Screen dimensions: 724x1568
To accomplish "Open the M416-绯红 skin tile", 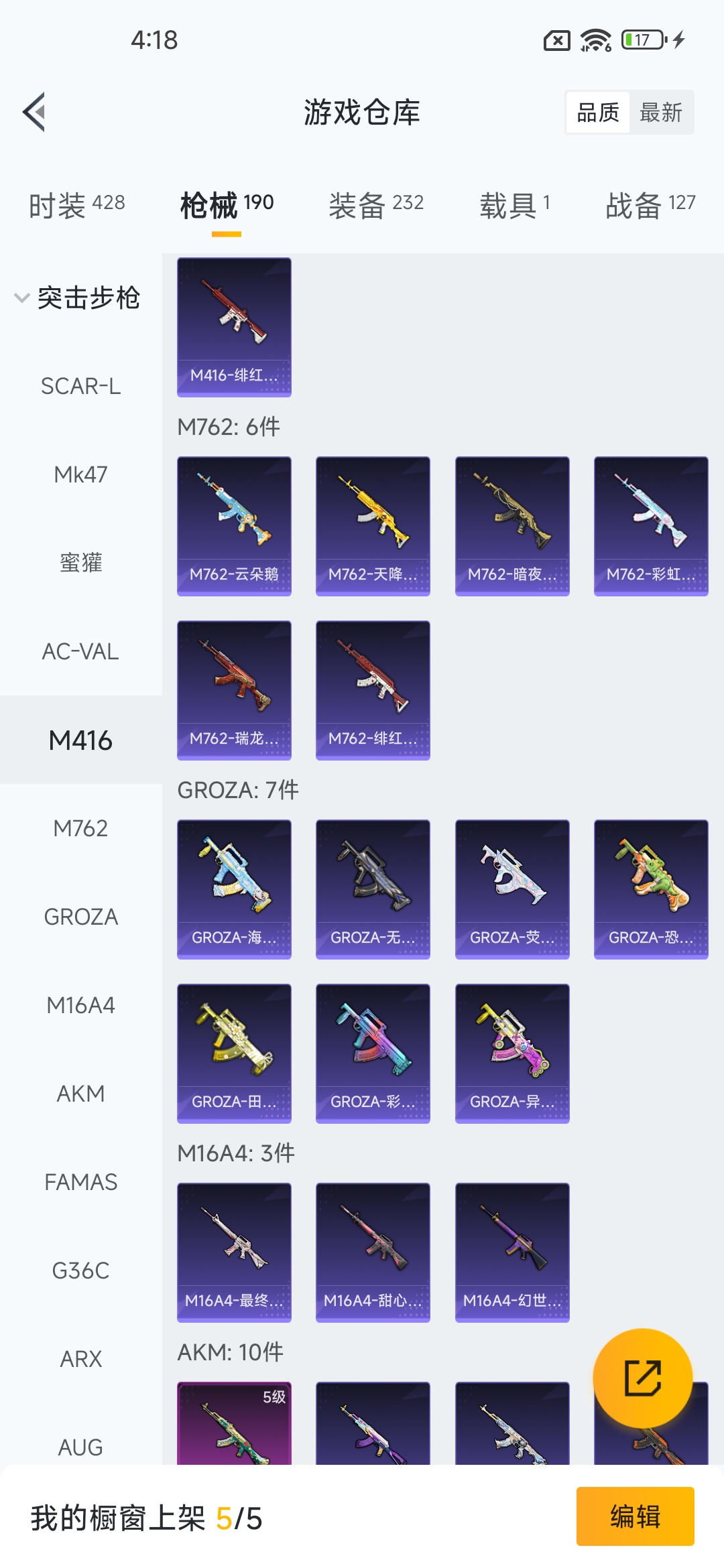I will pyautogui.click(x=234, y=327).
